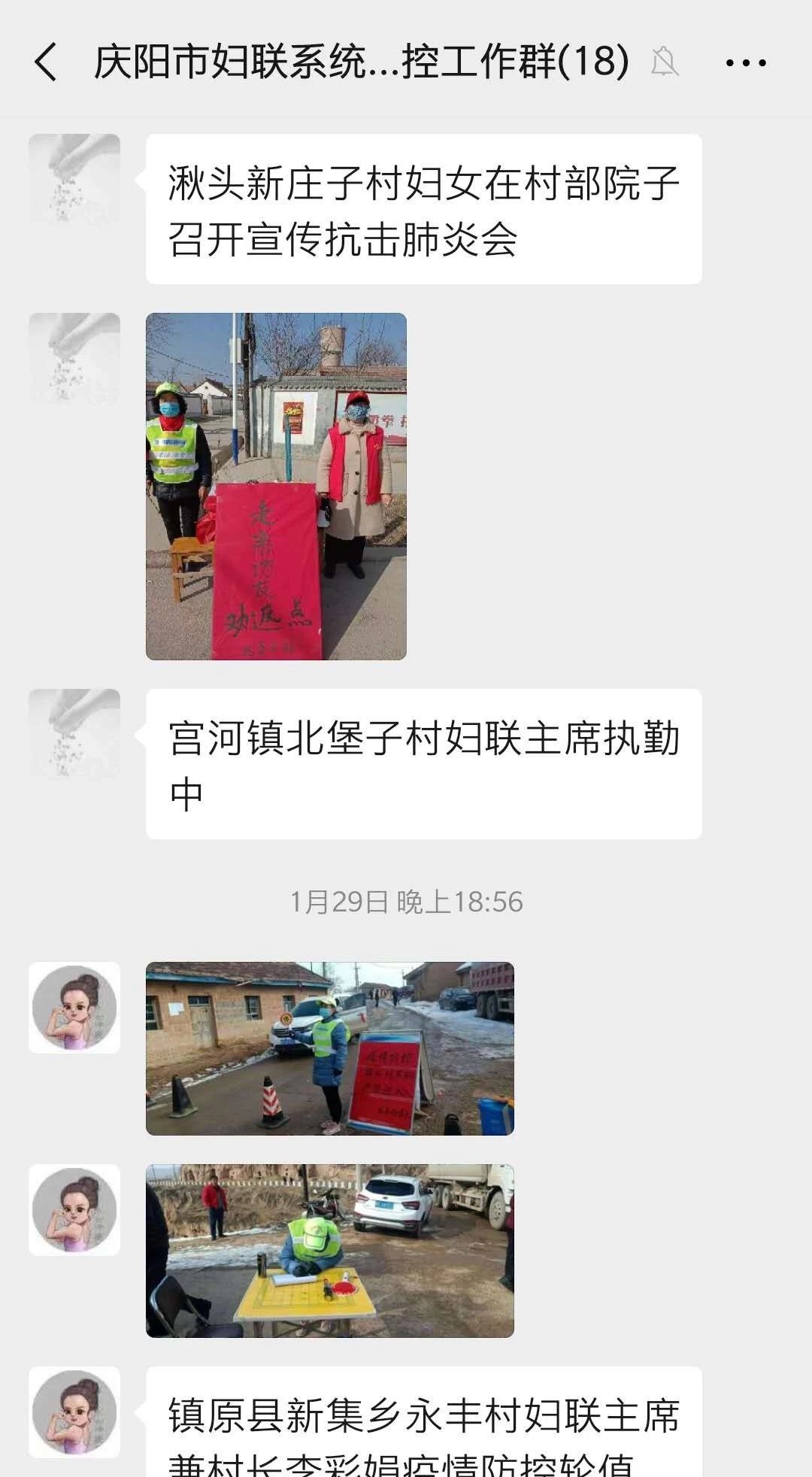The image size is (812, 1477).
Task: View profile of sender of 镇原县新集乡 message
Action: coord(74,1412)
